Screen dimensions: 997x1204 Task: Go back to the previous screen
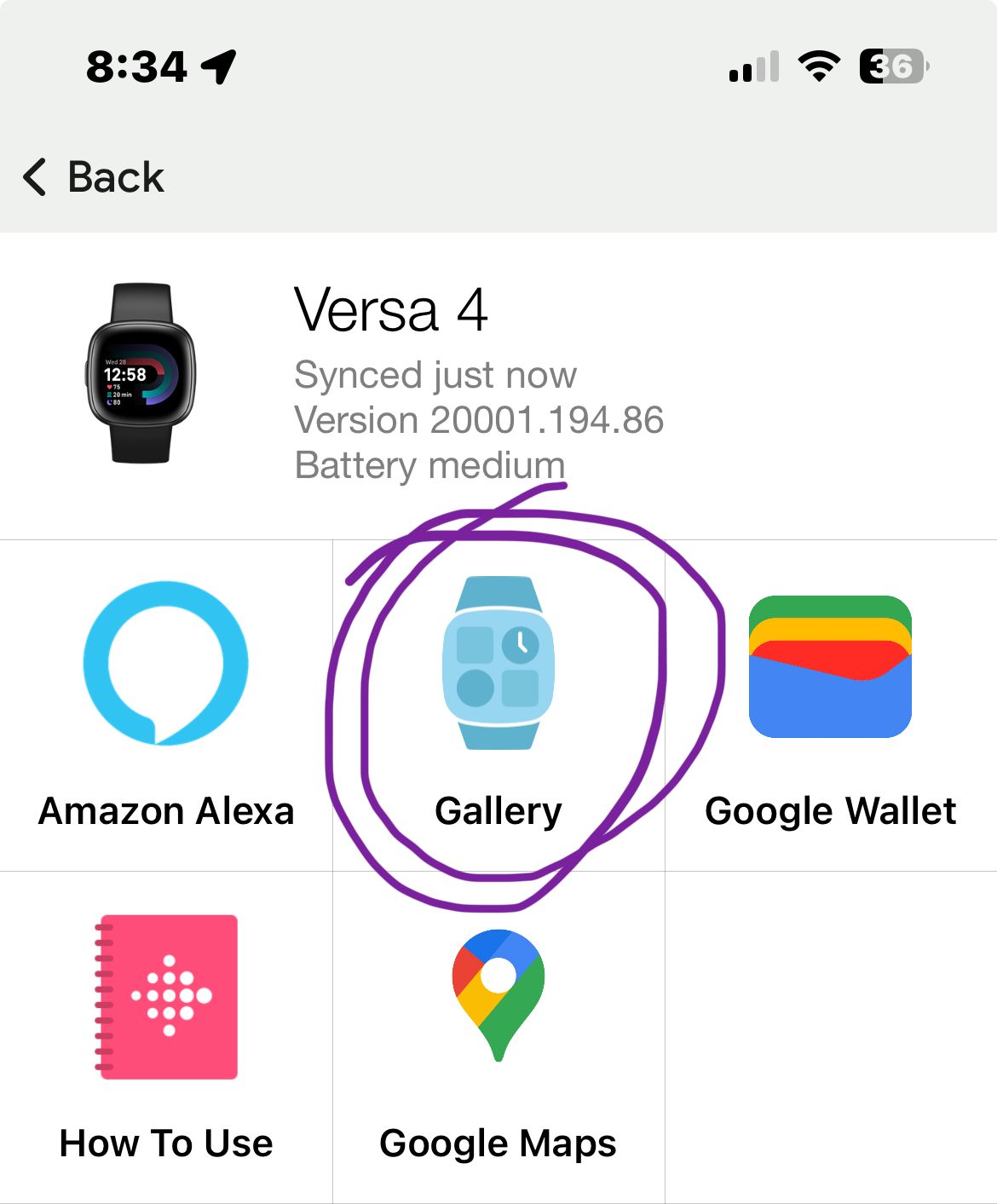tap(94, 177)
